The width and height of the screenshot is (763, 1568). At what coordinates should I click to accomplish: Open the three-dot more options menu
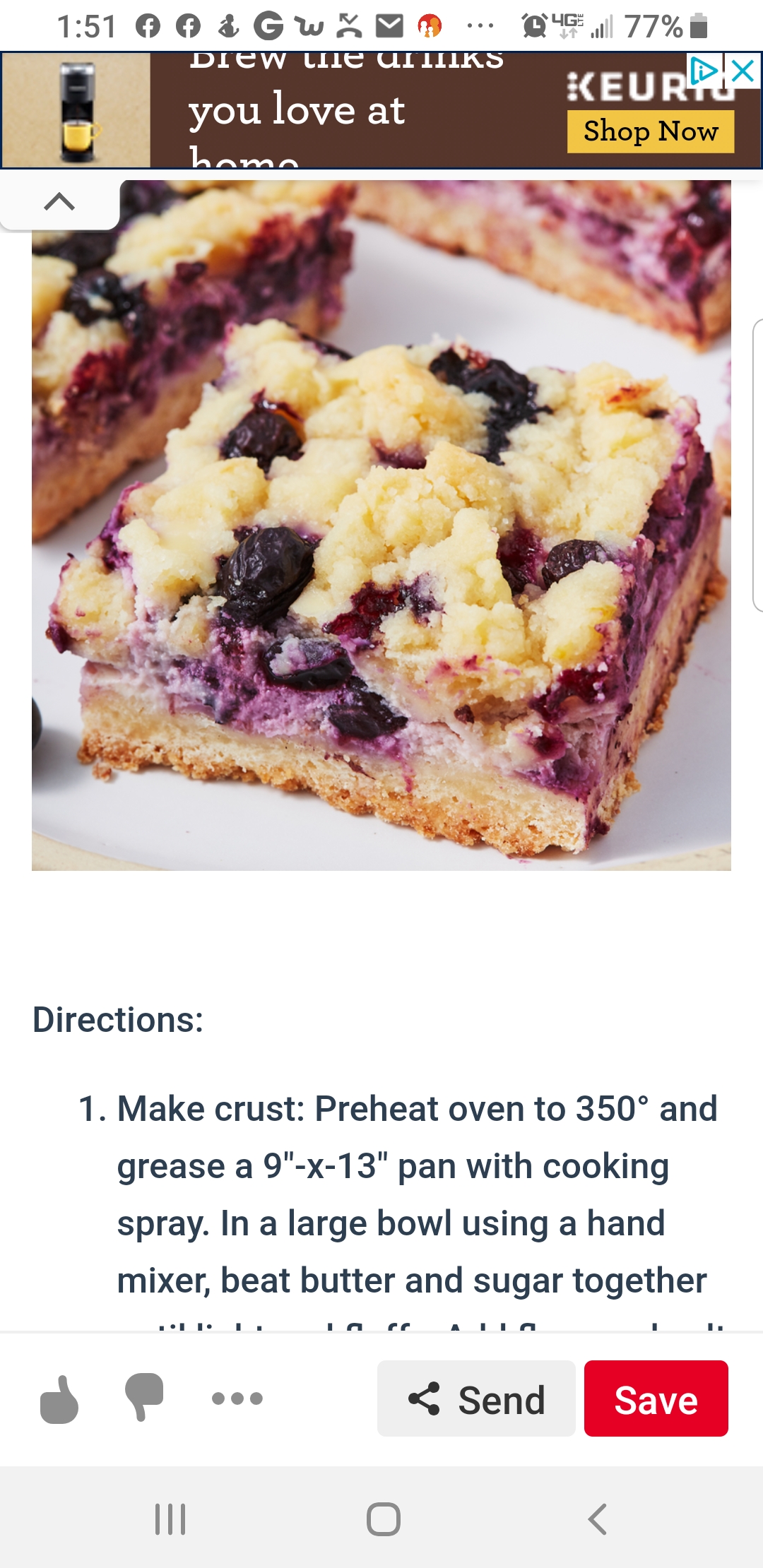[237, 1398]
